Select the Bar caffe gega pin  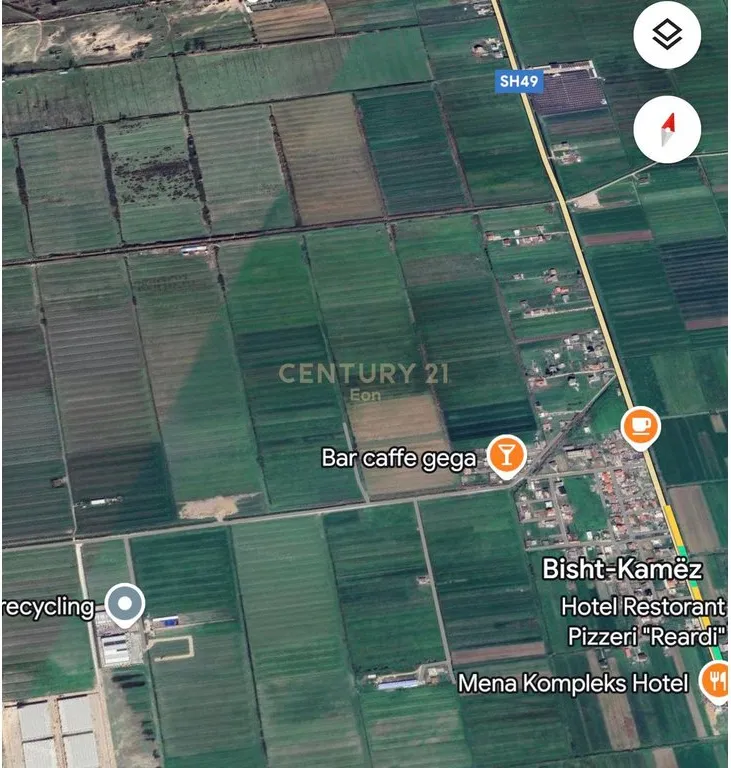pos(506,456)
